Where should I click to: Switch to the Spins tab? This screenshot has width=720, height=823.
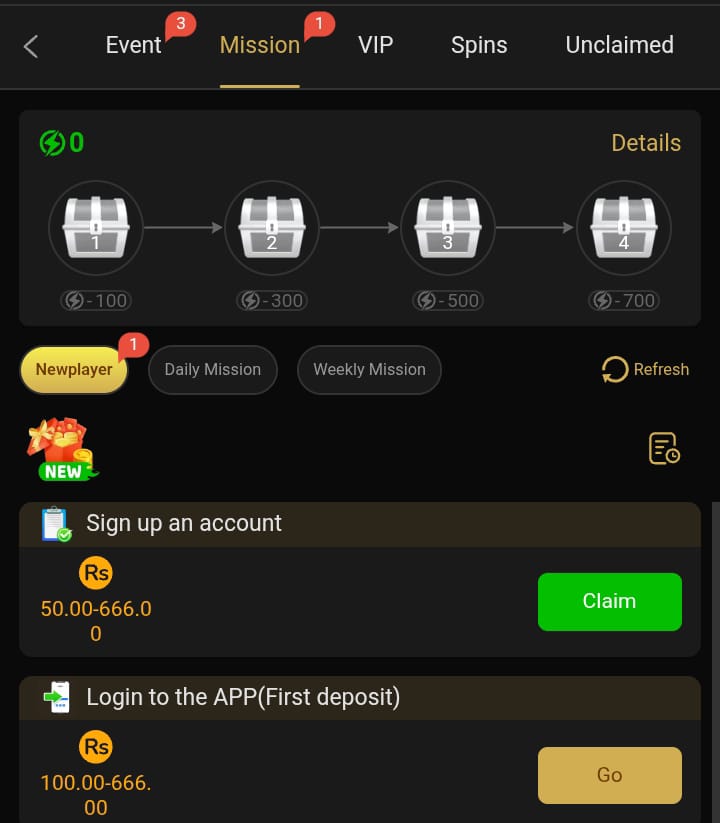click(479, 45)
